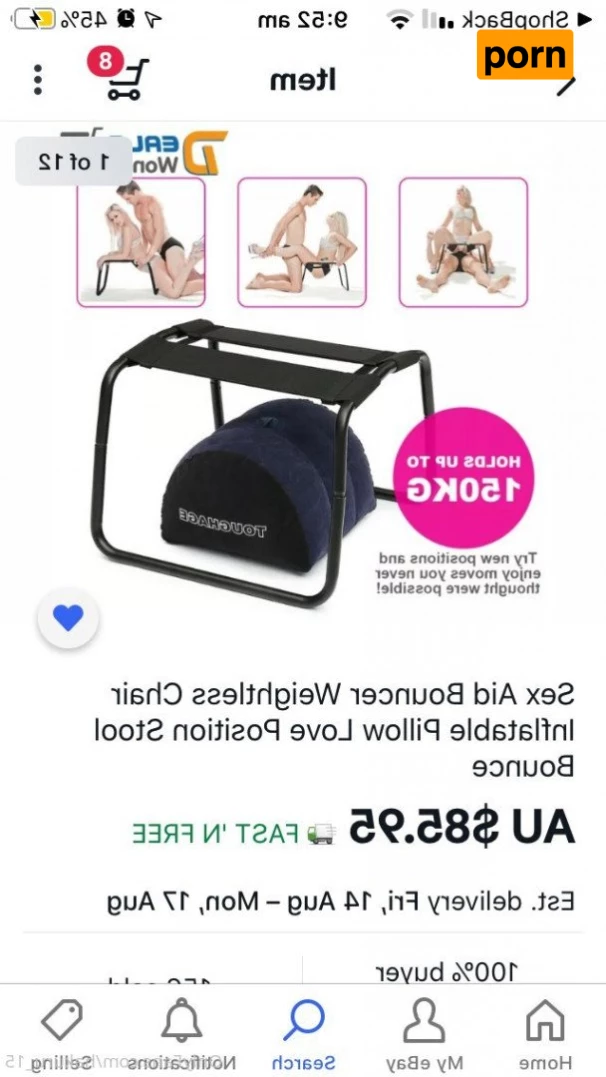Switch to the My eBay tab
Image resolution: width=606 pixels, height=1077 pixels.
tap(424, 1033)
